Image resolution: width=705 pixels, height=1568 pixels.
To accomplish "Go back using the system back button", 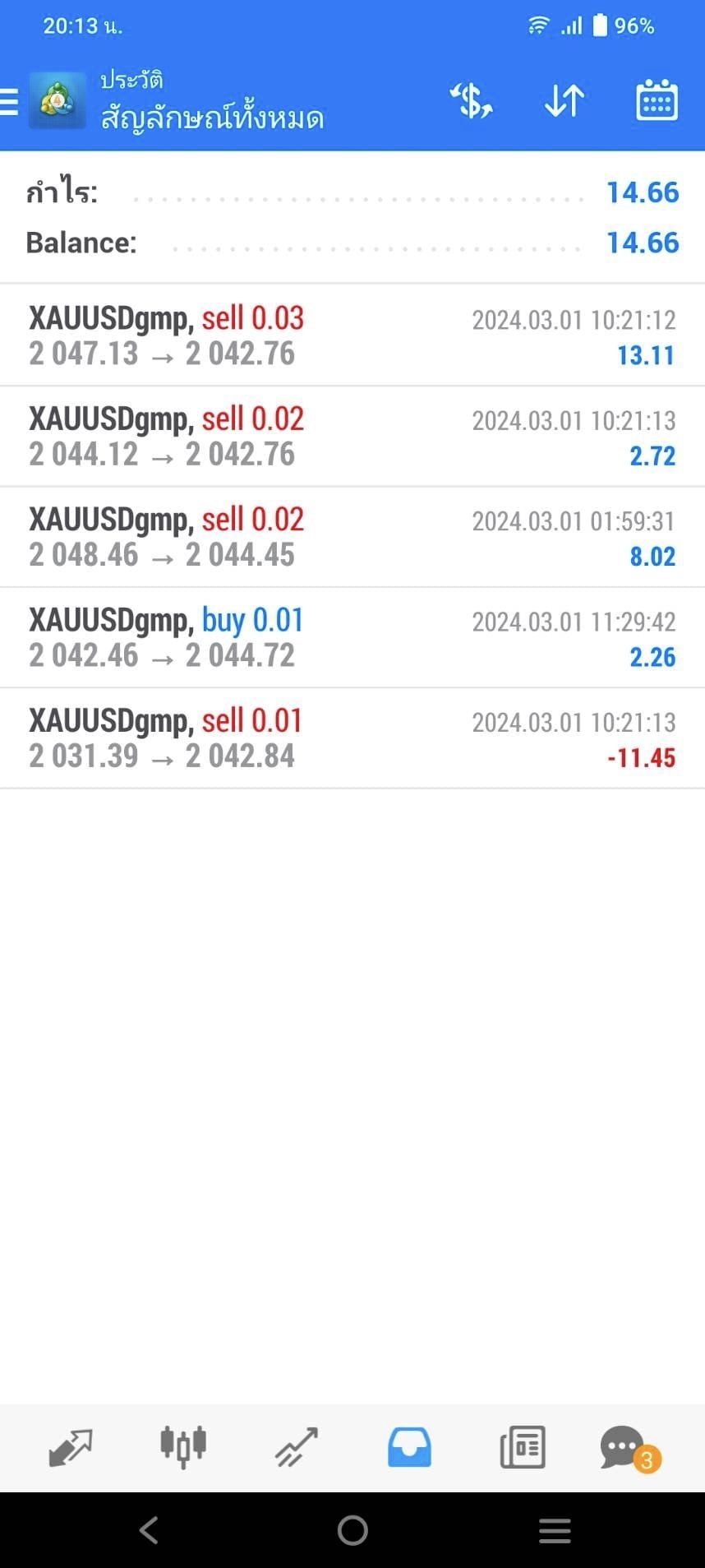I will [x=149, y=1530].
